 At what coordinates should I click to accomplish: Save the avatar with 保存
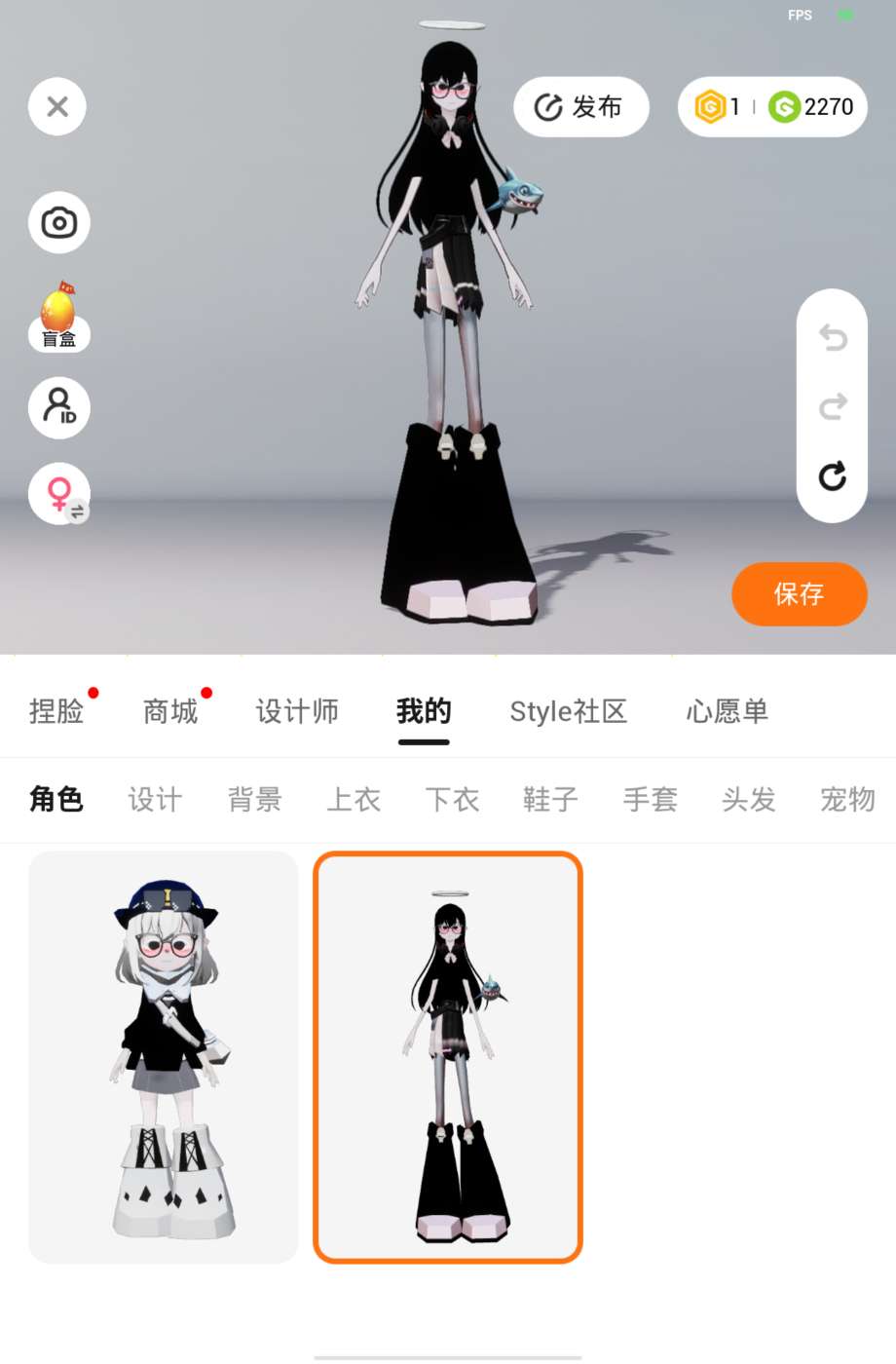coord(799,593)
